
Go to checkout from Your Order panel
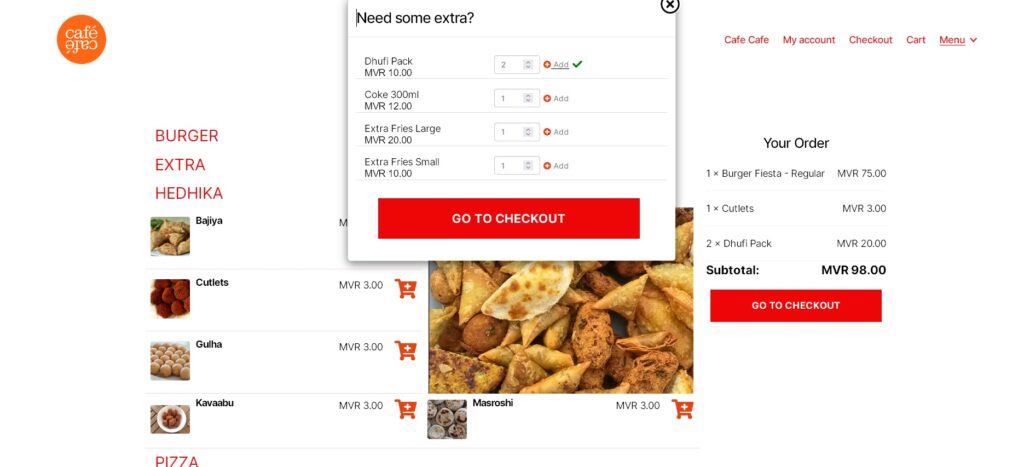pos(795,305)
